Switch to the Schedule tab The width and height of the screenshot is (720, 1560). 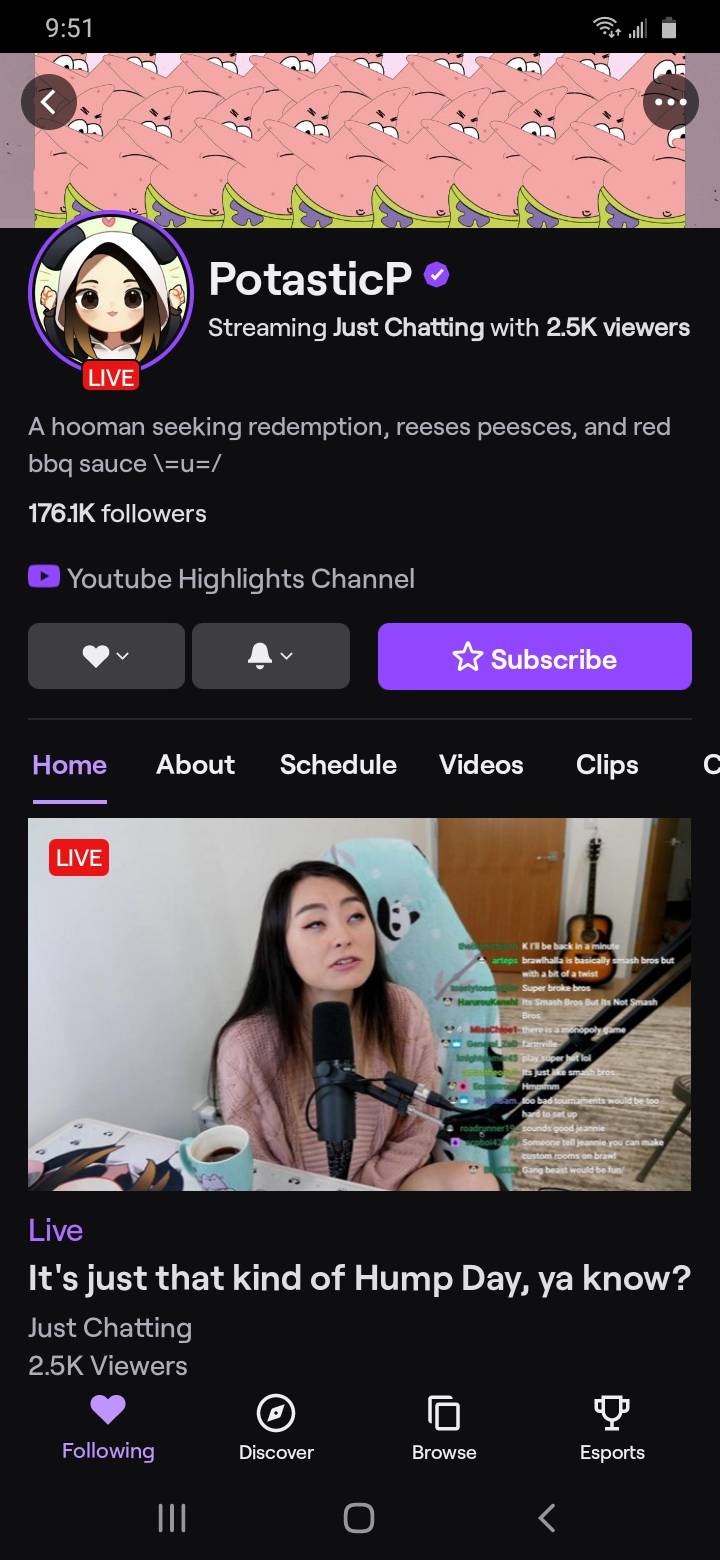(x=338, y=764)
